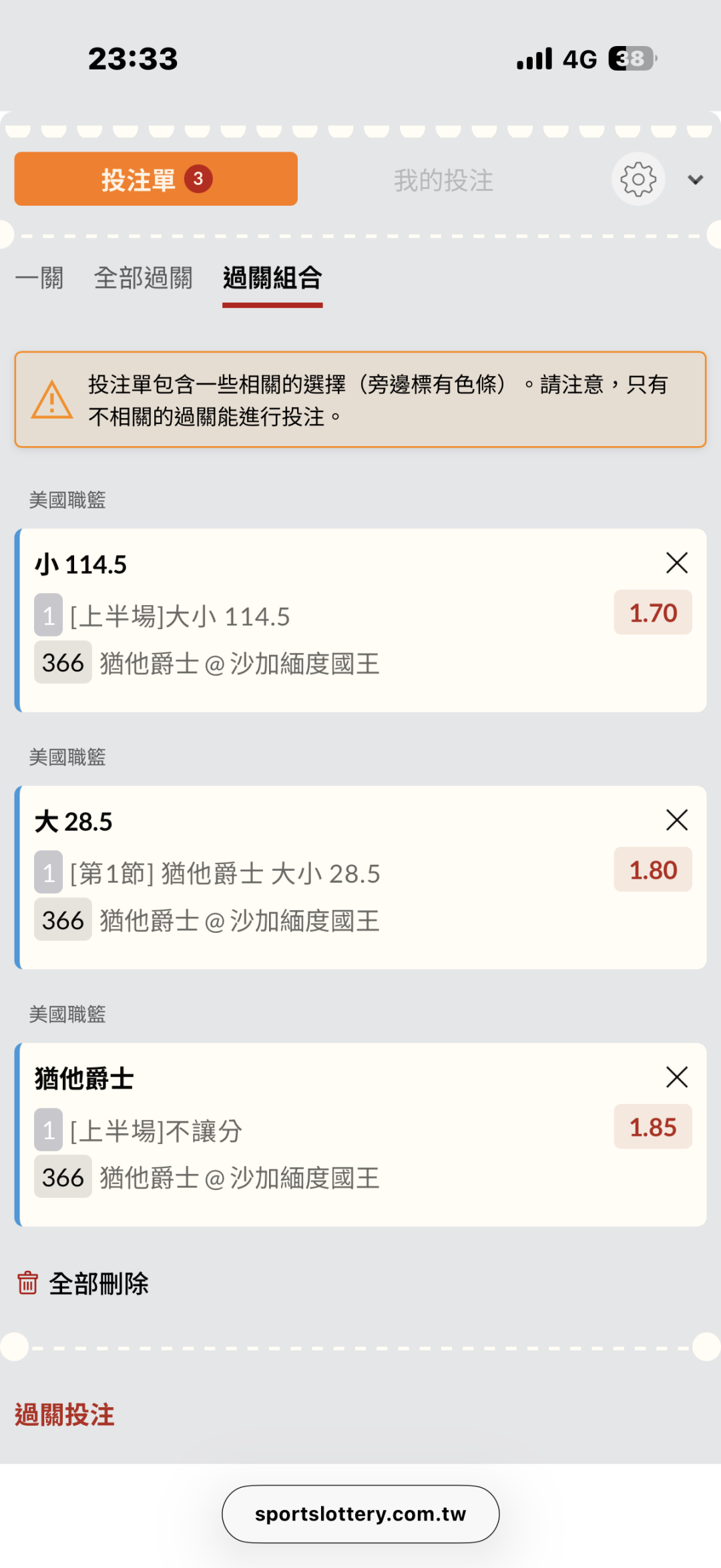This screenshot has width=721, height=1568.
Task: Switch to the 一關 tab
Action: click(x=39, y=278)
